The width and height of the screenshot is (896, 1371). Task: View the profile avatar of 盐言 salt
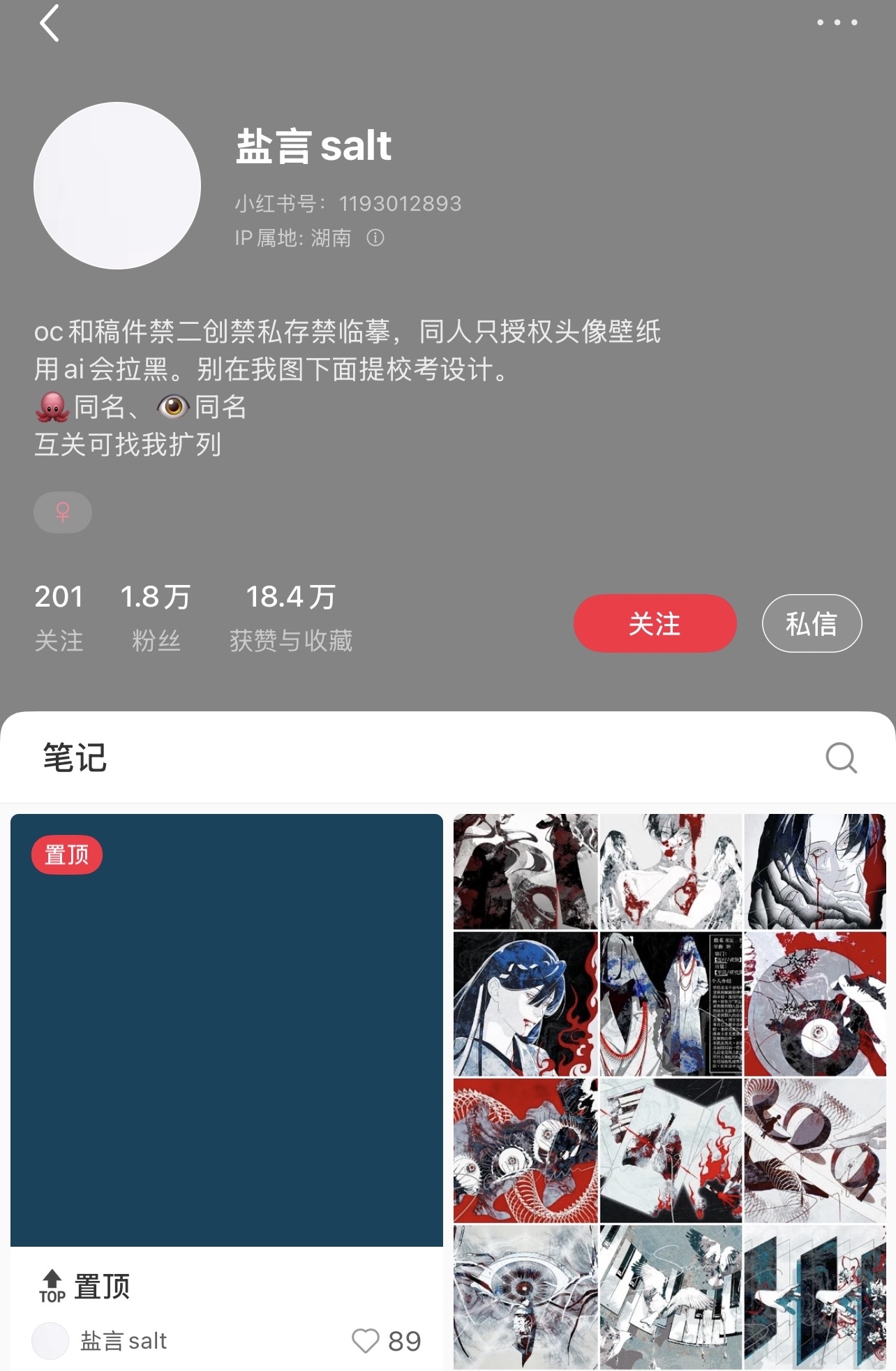tap(117, 186)
